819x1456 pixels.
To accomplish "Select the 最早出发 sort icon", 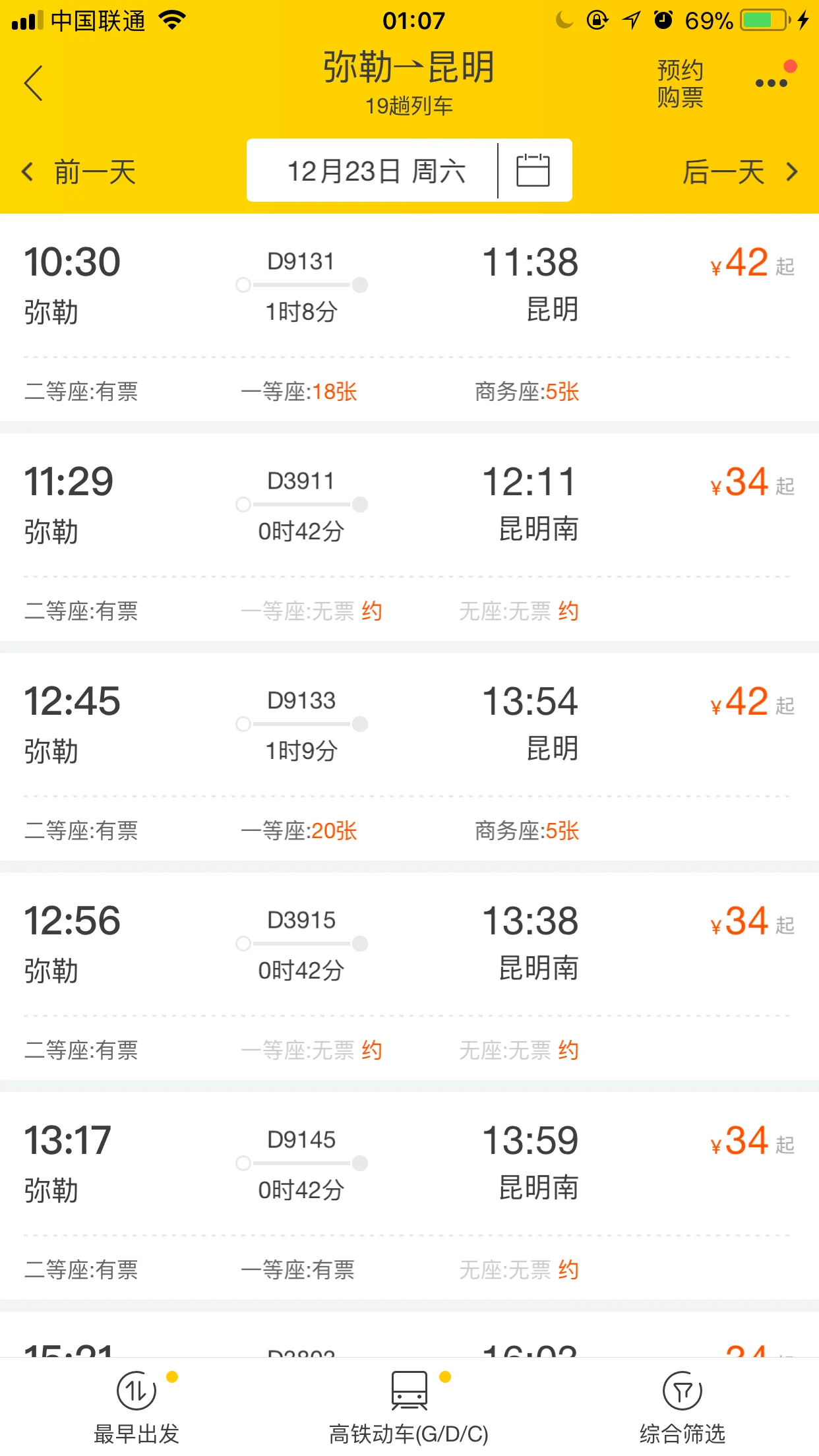I will 135,1389.
